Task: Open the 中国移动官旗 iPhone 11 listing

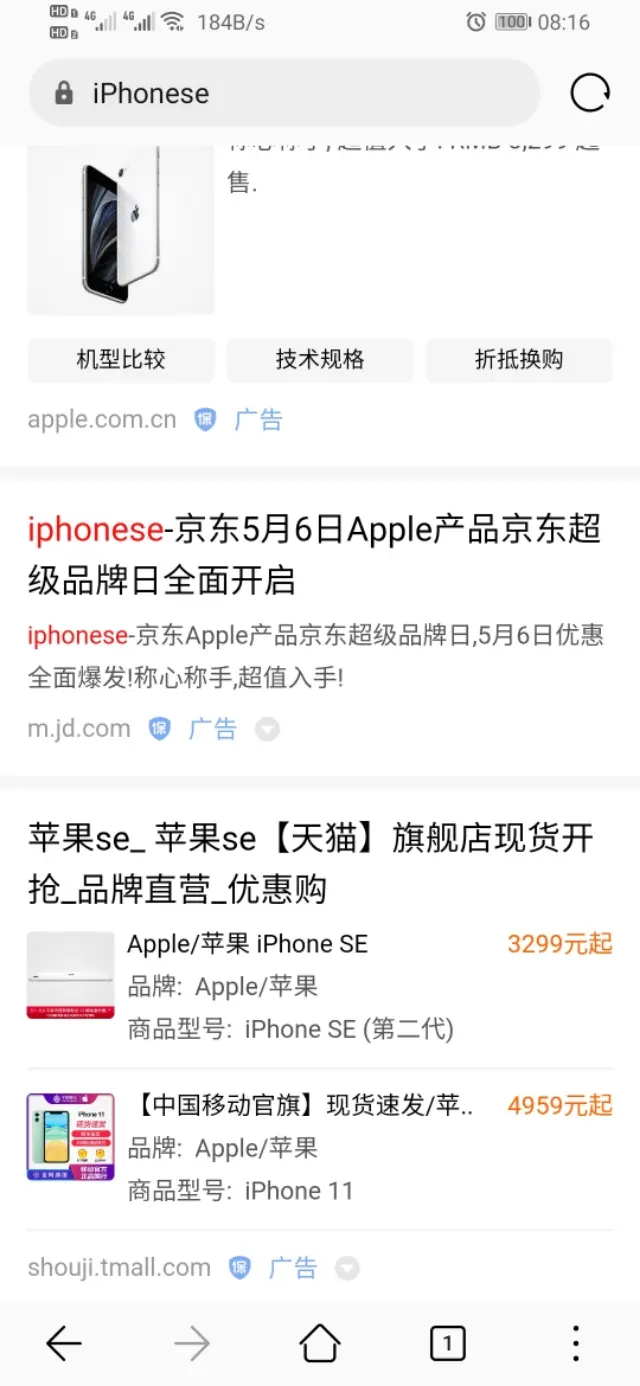Action: pos(320,1149)
